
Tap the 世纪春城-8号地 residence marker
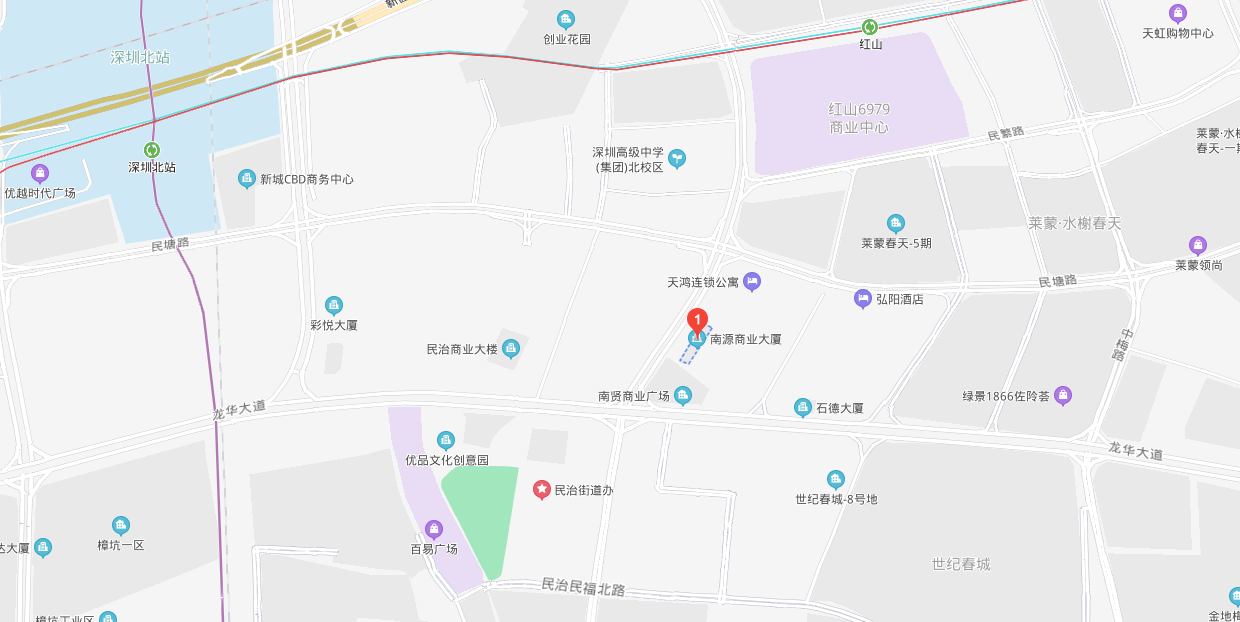836,480
